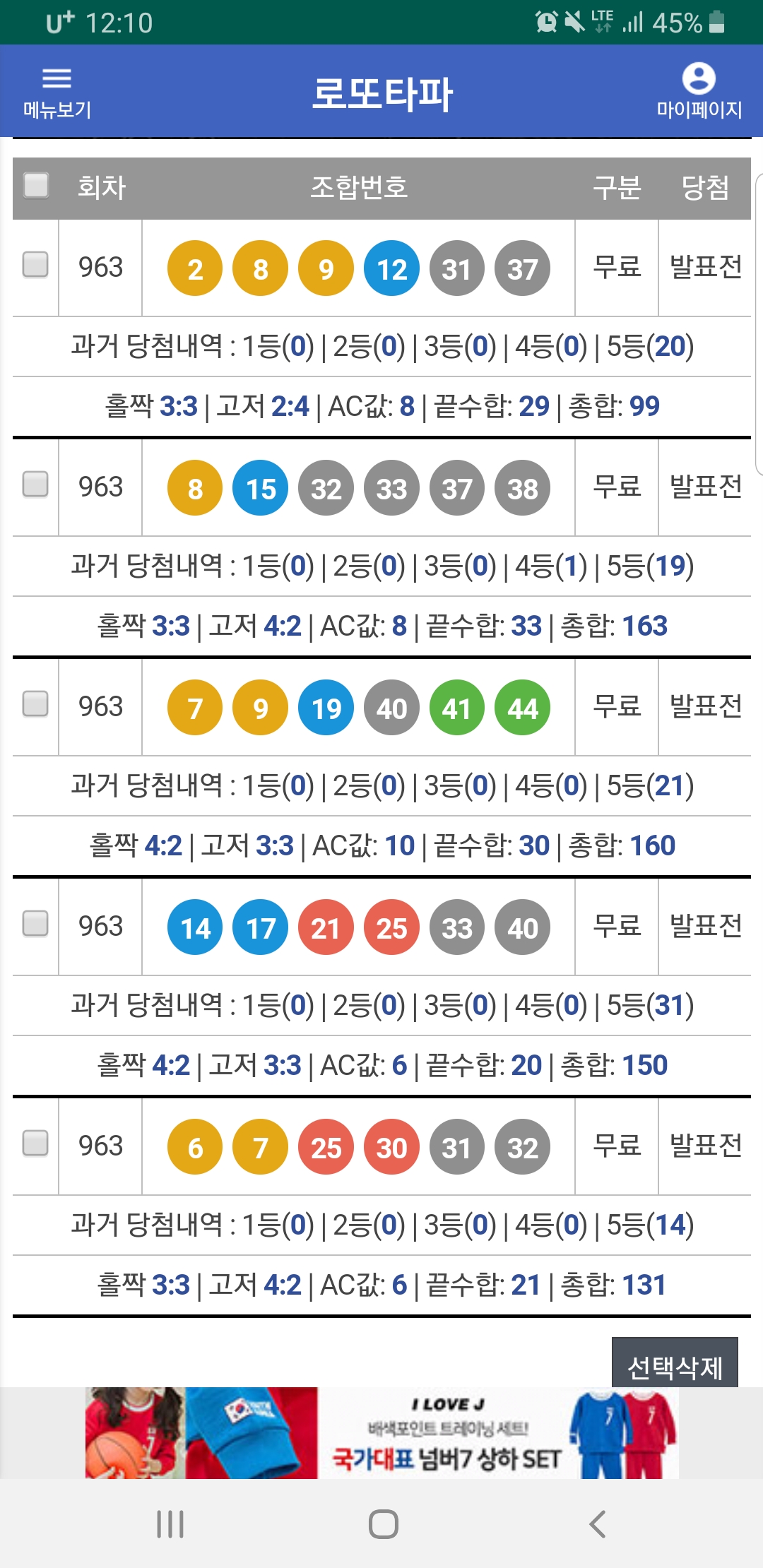The height and width of the screenshot is (1568, 763).
Task: Select the combination 8 15 32 33 37 38
Action: coord(35,485)
